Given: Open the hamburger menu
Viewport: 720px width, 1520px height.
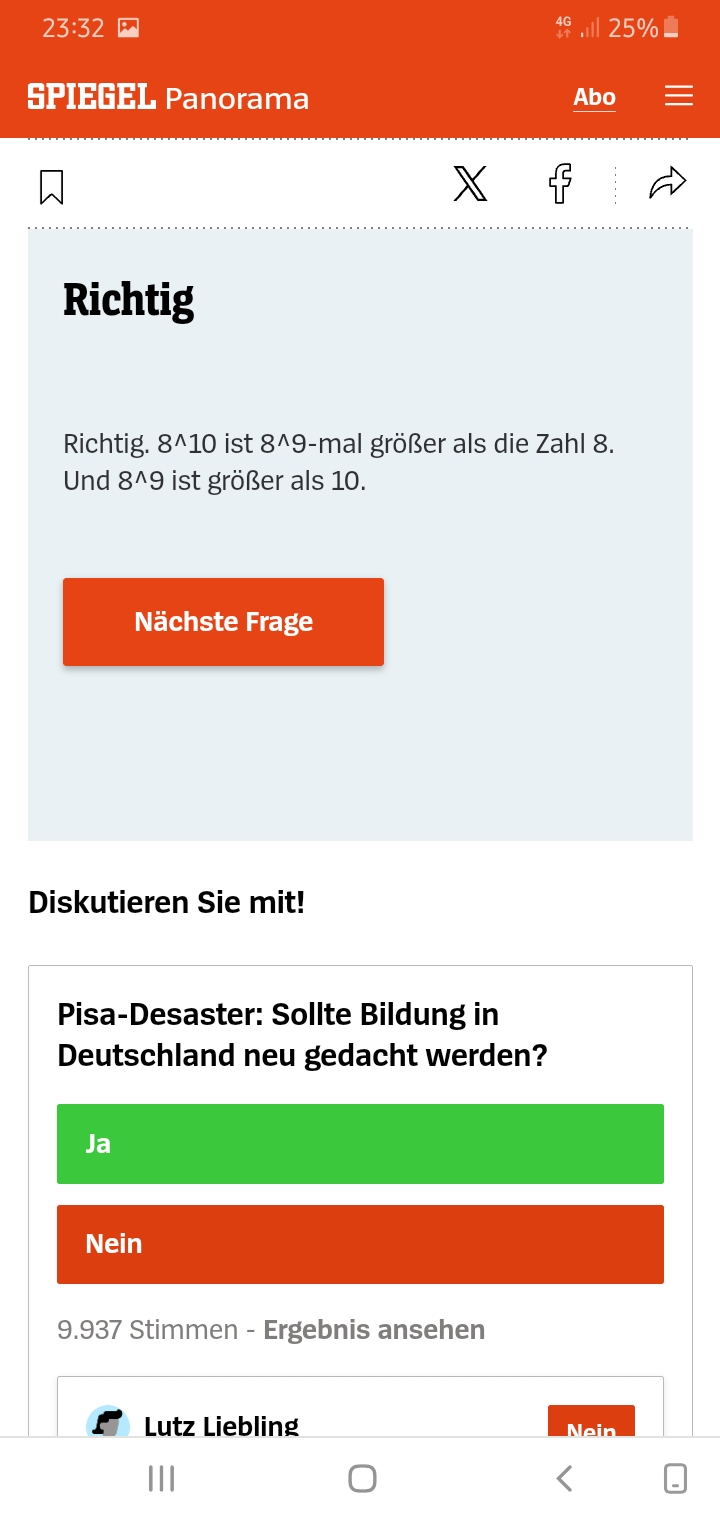Looking at the screenshot, I should pos(679,96).
